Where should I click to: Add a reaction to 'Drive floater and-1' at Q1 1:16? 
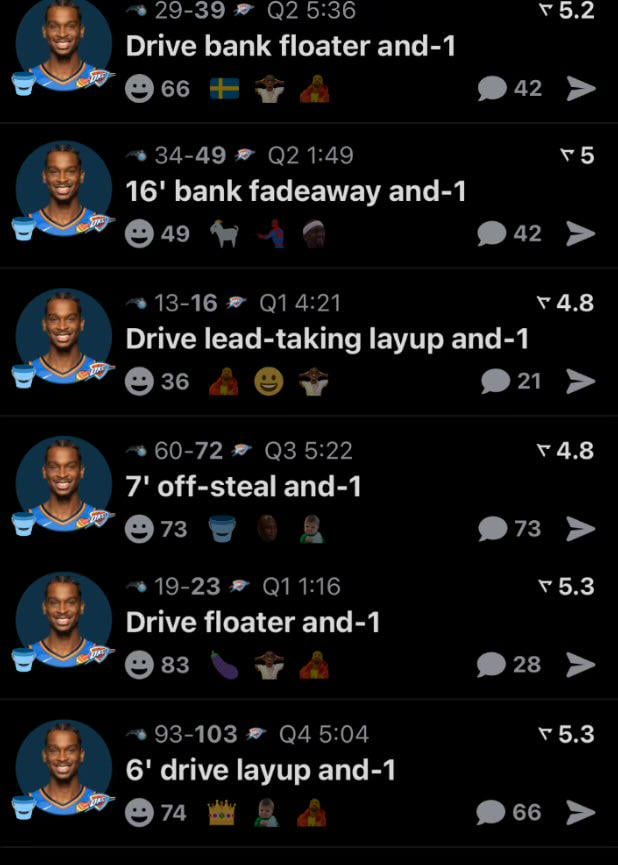[141, 664]
